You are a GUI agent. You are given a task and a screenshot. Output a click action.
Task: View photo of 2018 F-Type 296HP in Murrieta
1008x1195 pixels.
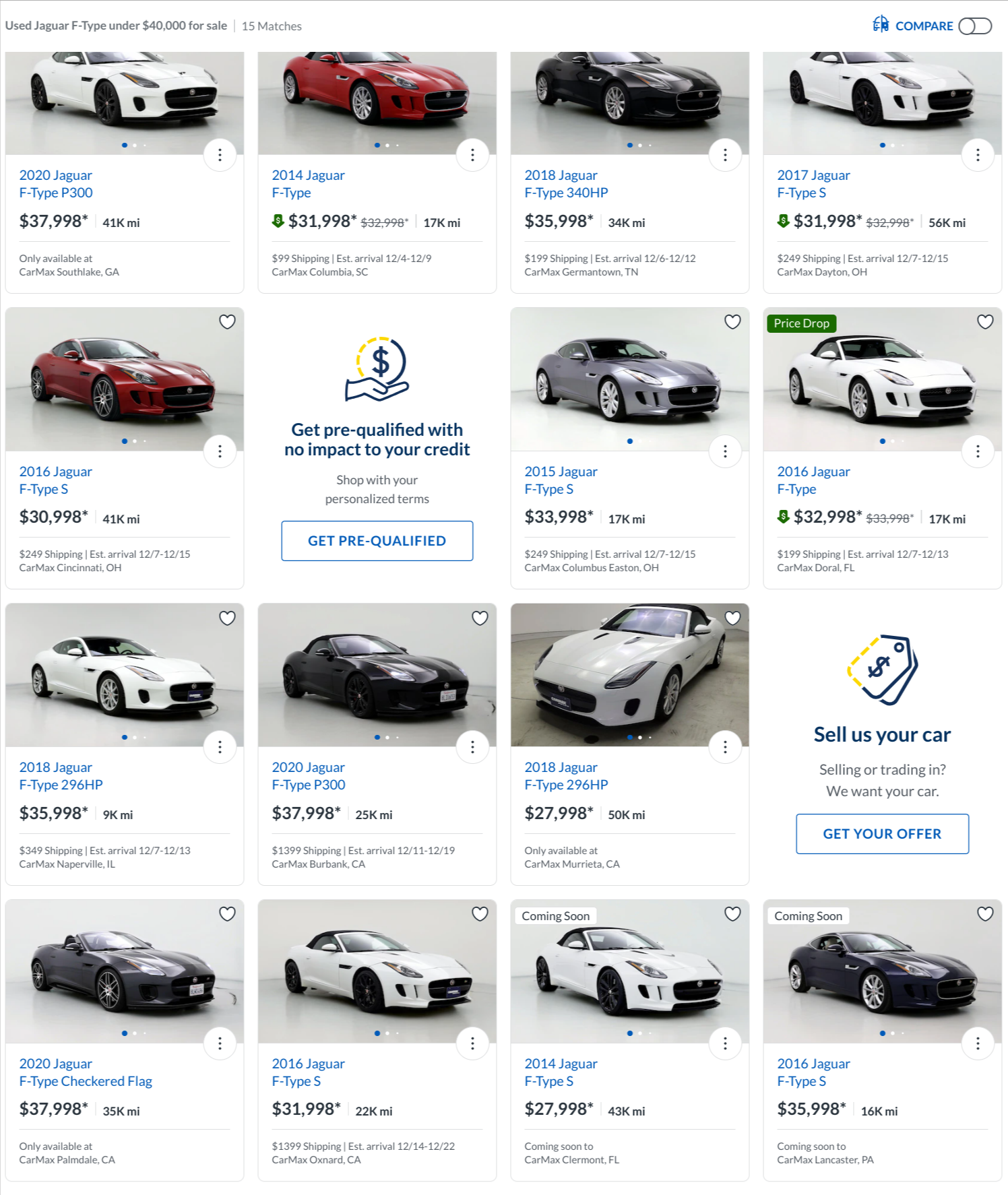click(x=629, y=675)
